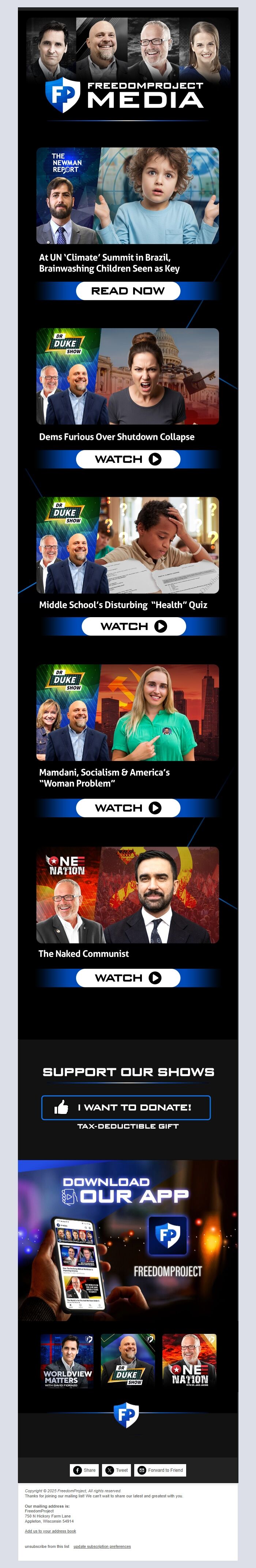Image resolution: width=256 pixels, height=1568 pixels.
Task: Open update subscription preferences link
Action: (102, 1546)
